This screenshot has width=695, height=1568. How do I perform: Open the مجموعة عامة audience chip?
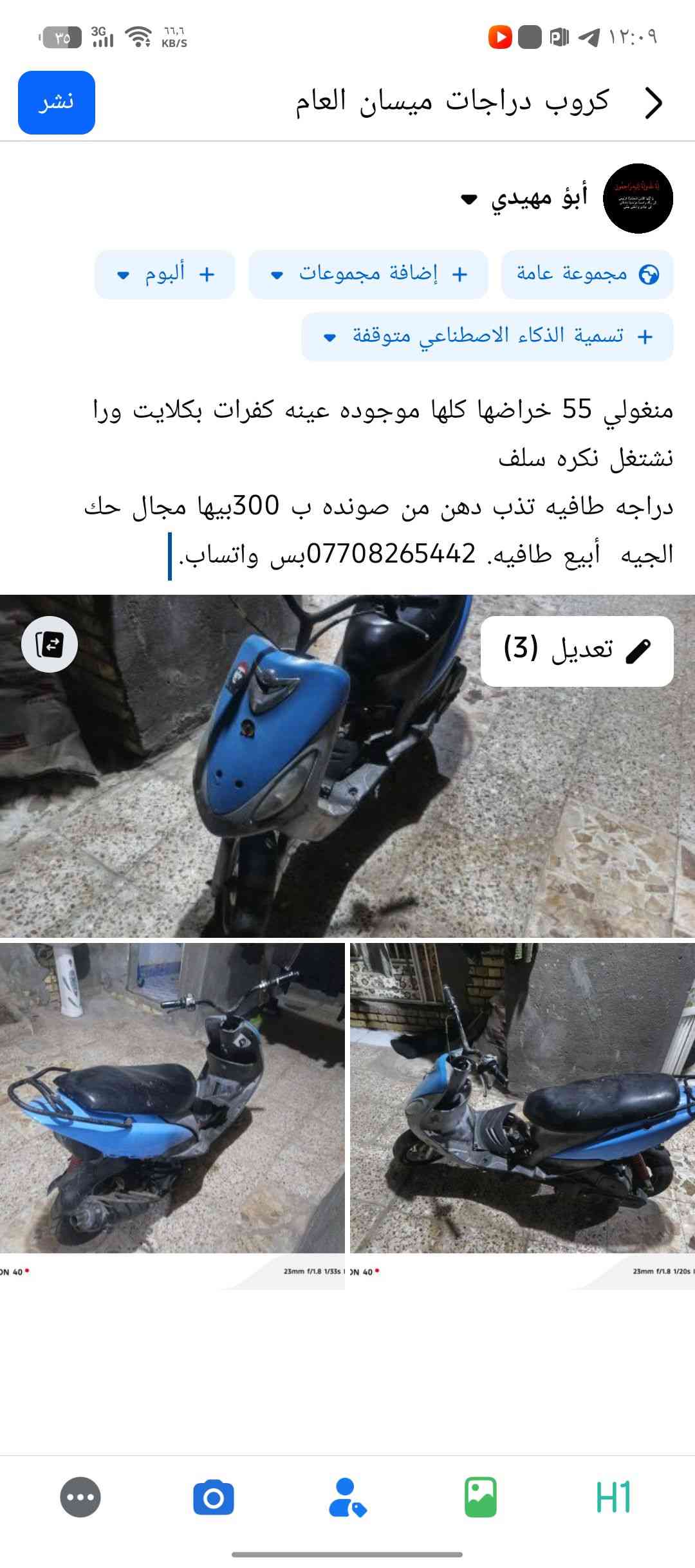587,274
